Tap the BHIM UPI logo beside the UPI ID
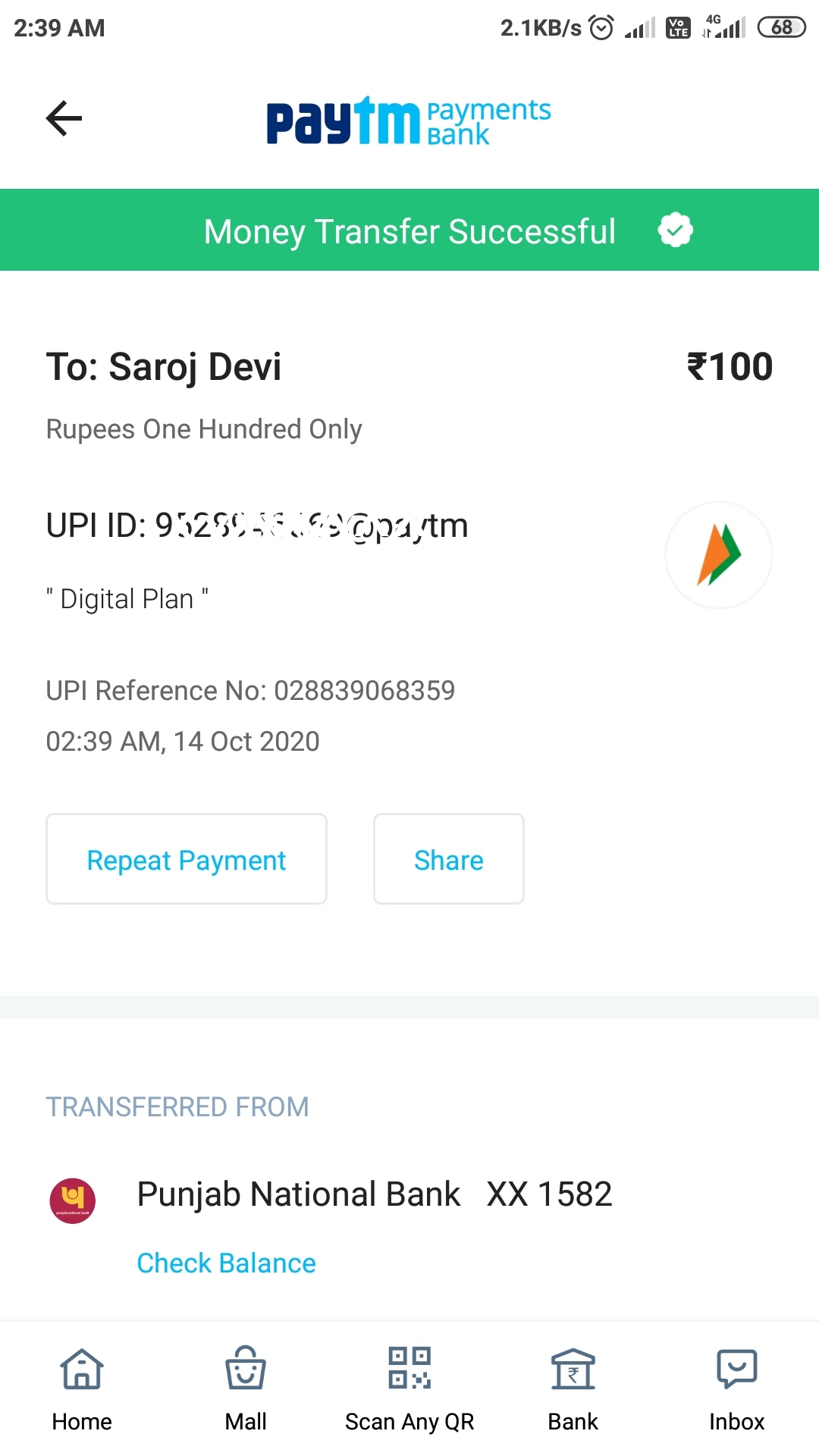The height and width of the screenshot is (1456, 819). (718, 555)
